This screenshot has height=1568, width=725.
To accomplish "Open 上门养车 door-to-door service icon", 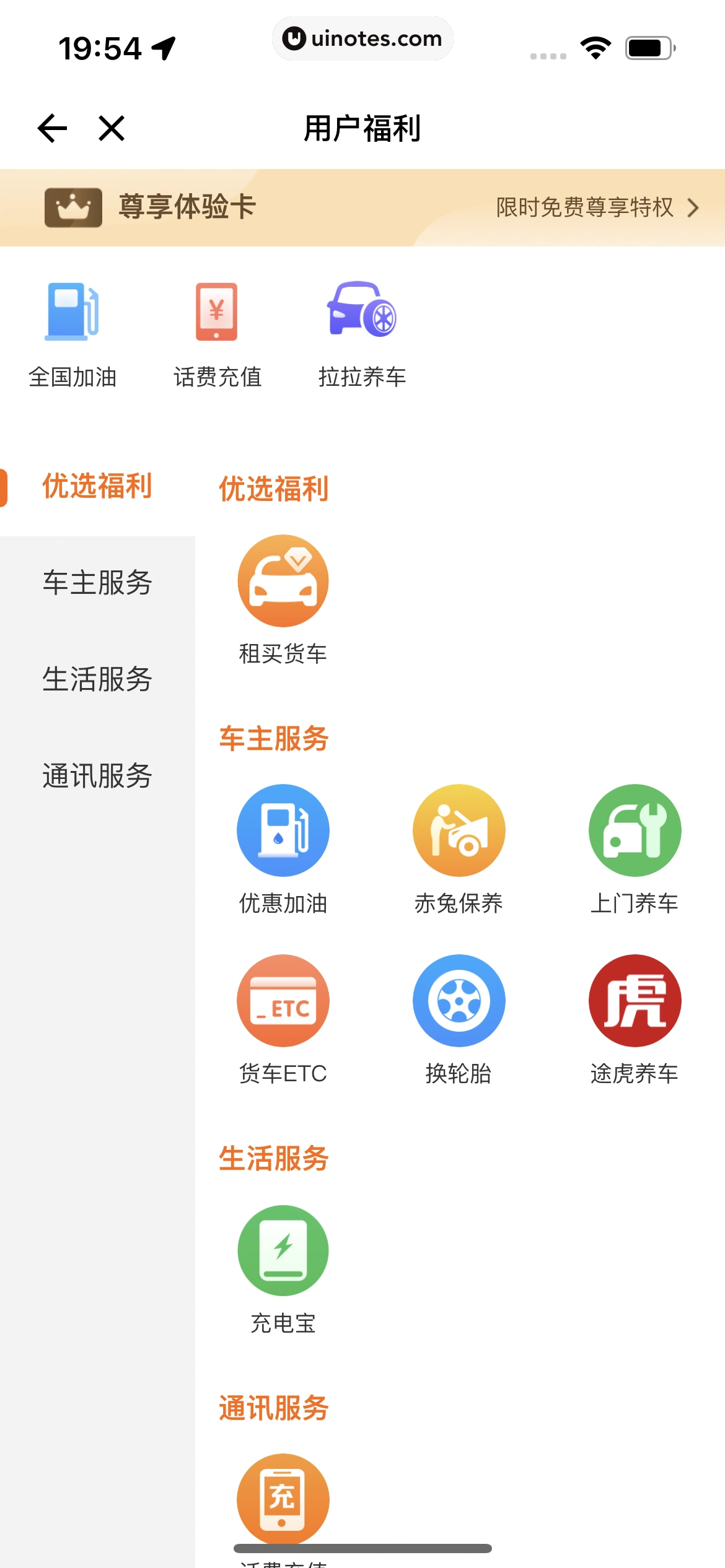I will (x=634, y=830).
